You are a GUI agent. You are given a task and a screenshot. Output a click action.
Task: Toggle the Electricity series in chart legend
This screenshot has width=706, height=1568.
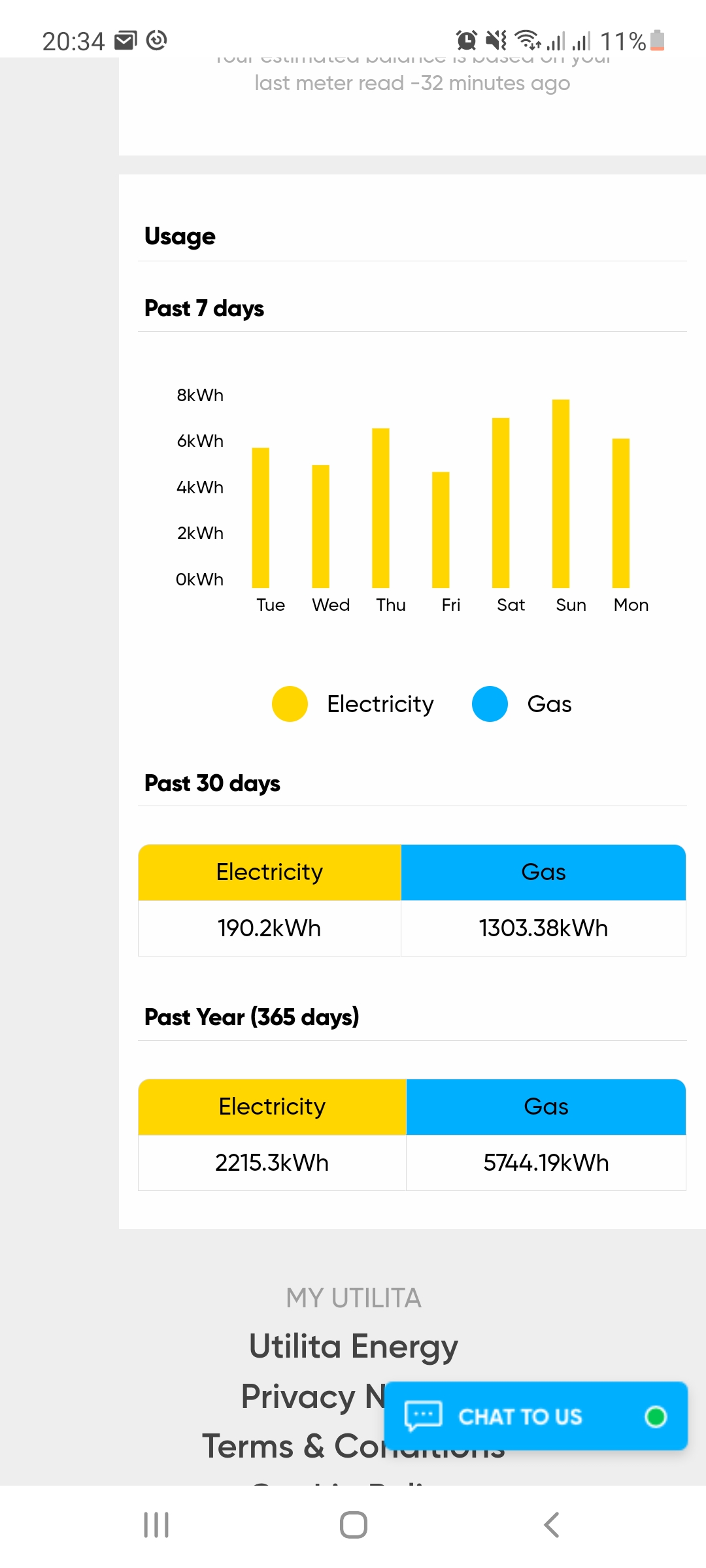tap(353, 704)
